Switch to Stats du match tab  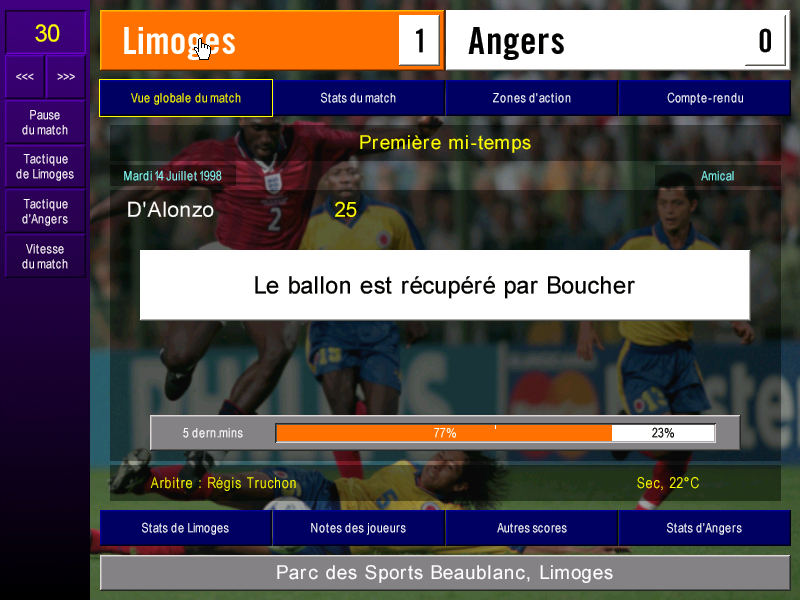click(x=358, y=98)
